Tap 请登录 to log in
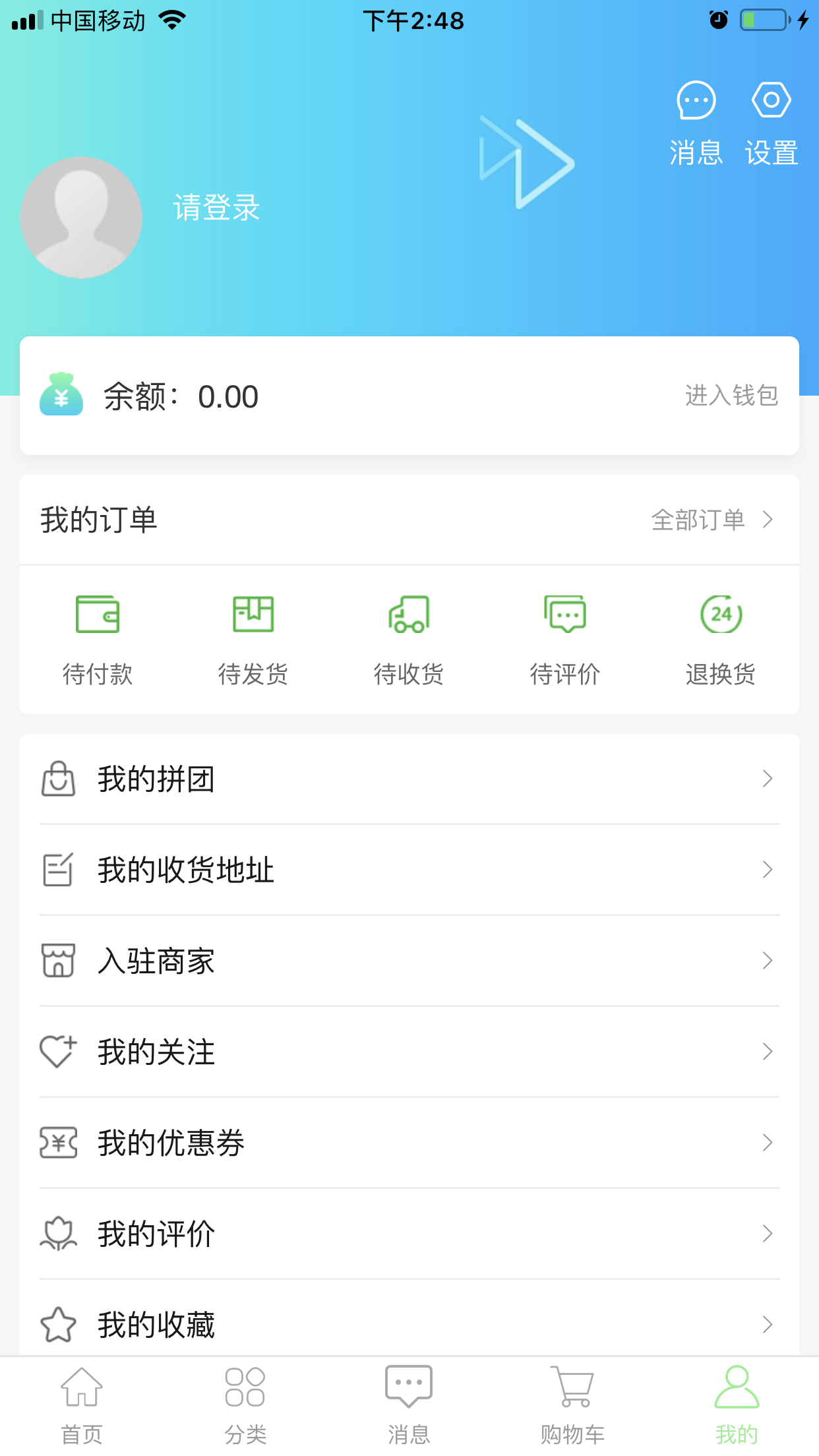 click(216, 208)
